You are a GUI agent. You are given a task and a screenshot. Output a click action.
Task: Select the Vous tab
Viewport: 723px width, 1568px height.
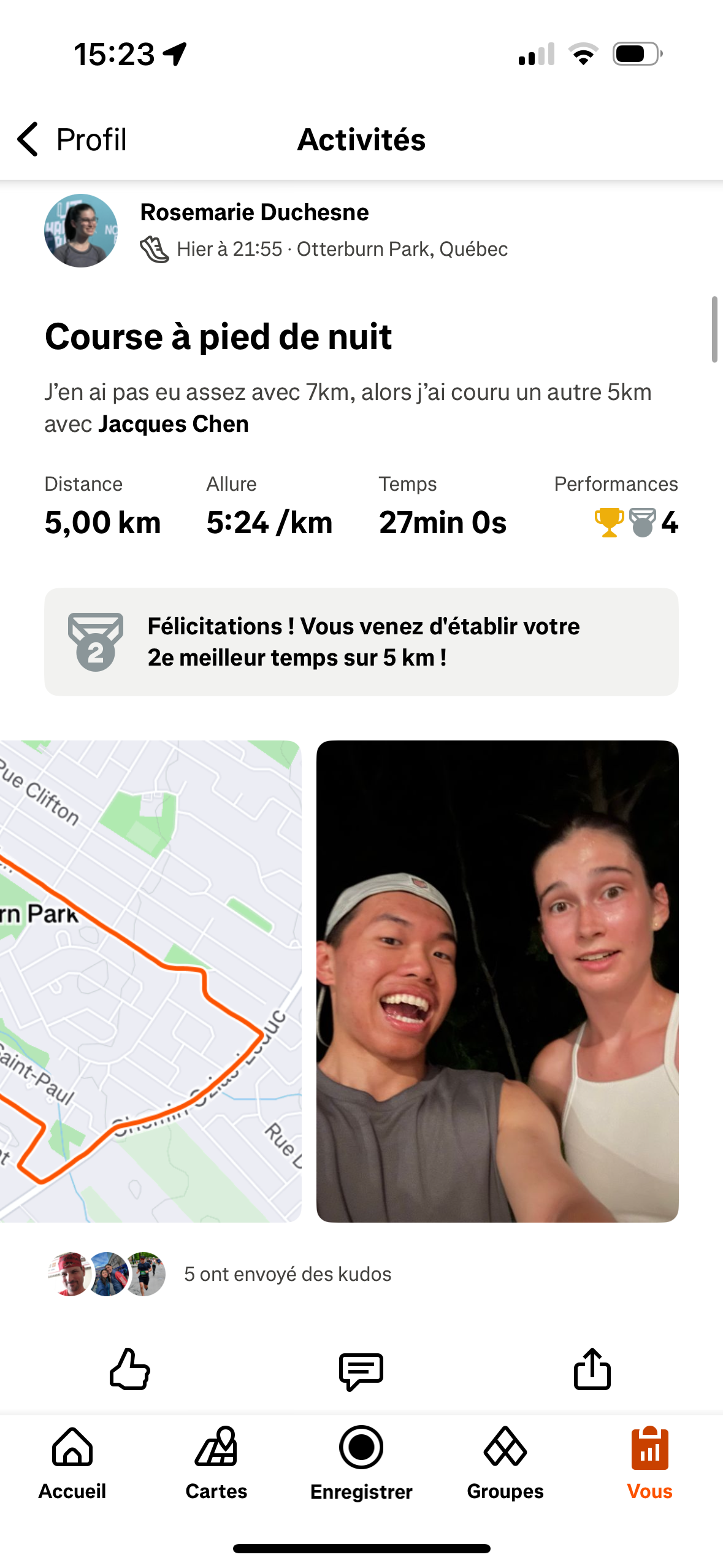(649, 1462)
